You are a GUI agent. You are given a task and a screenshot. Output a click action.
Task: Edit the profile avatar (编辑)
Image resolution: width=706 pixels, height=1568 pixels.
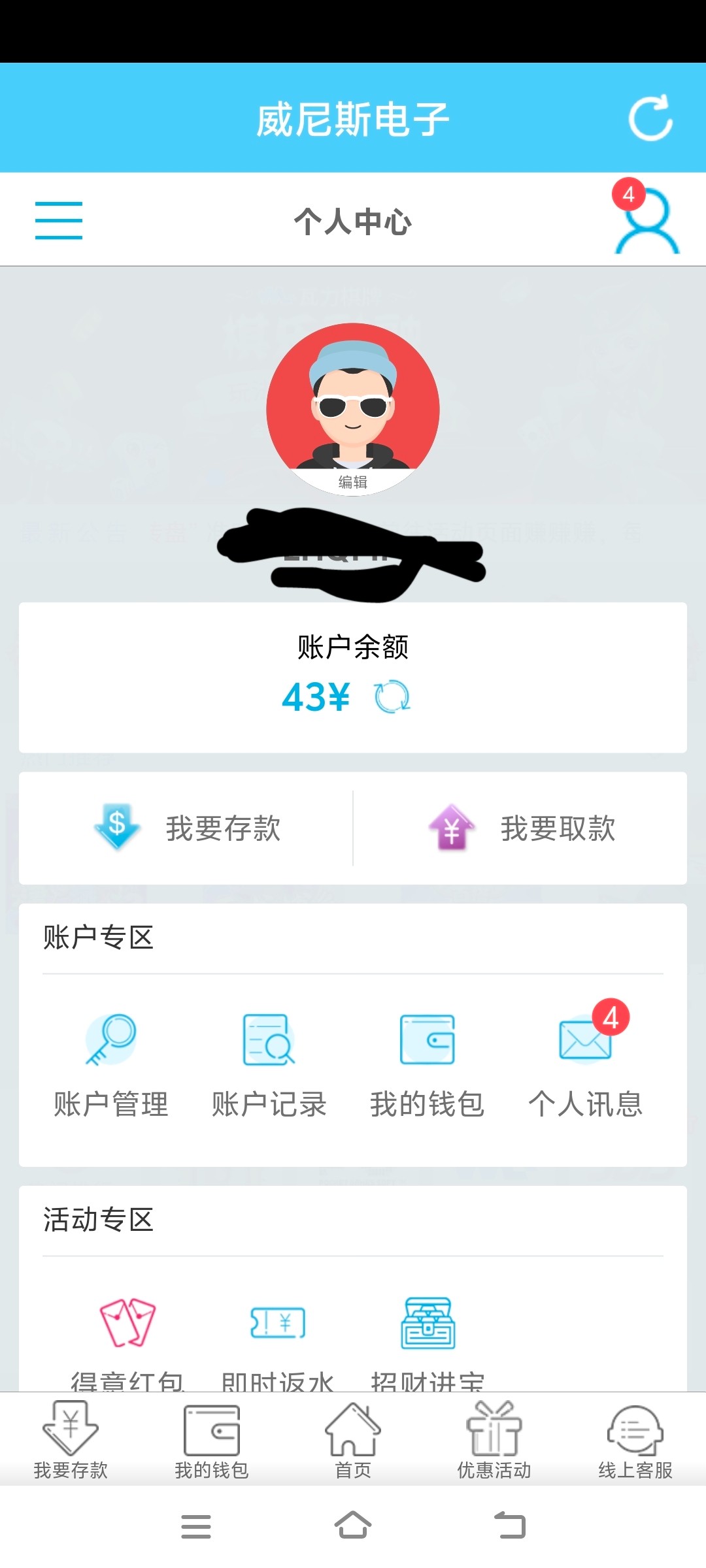[353, 482]
